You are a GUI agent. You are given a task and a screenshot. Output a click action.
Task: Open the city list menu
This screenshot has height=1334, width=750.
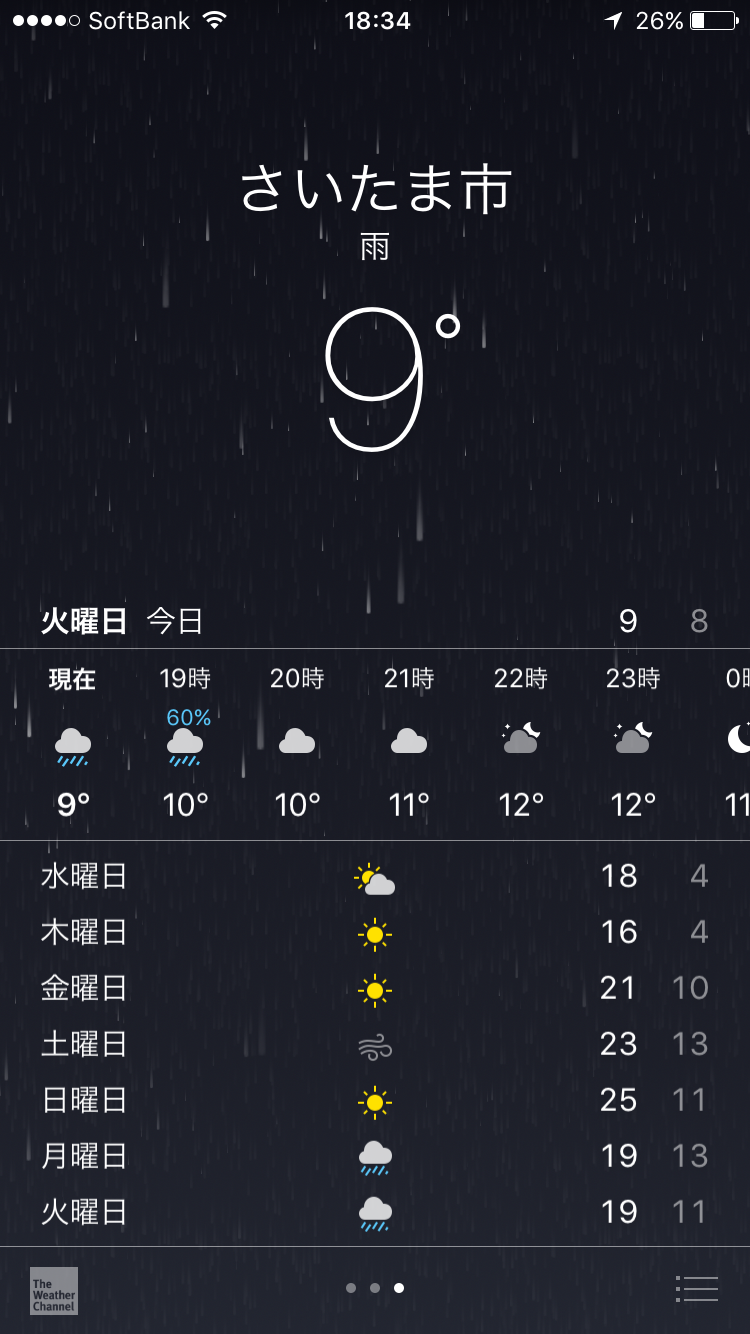[697, 1289]
